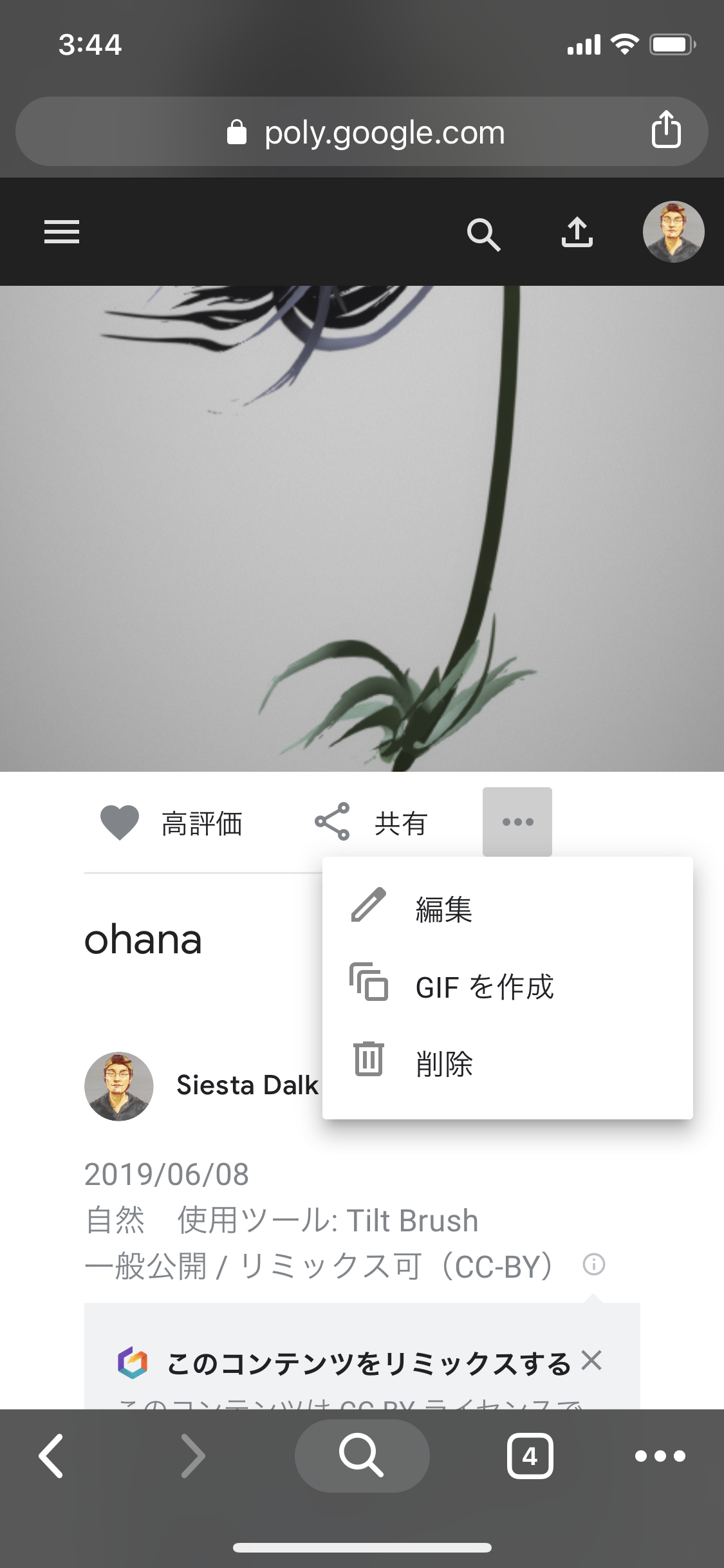Select 編集 to edit the model
The width and height of the screenshot is (724, 1568).
tap(444, 909)
